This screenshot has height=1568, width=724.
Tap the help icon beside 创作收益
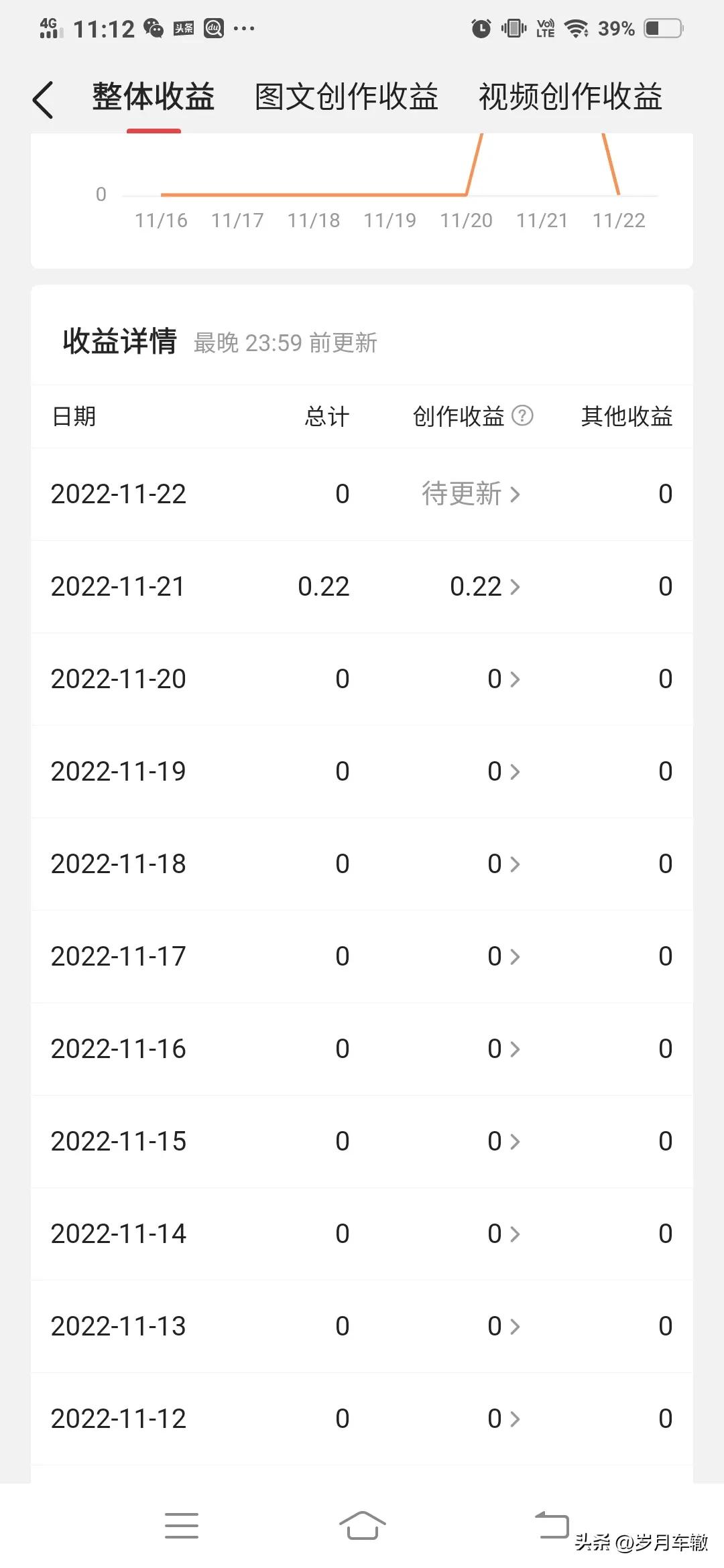point(522,416)
